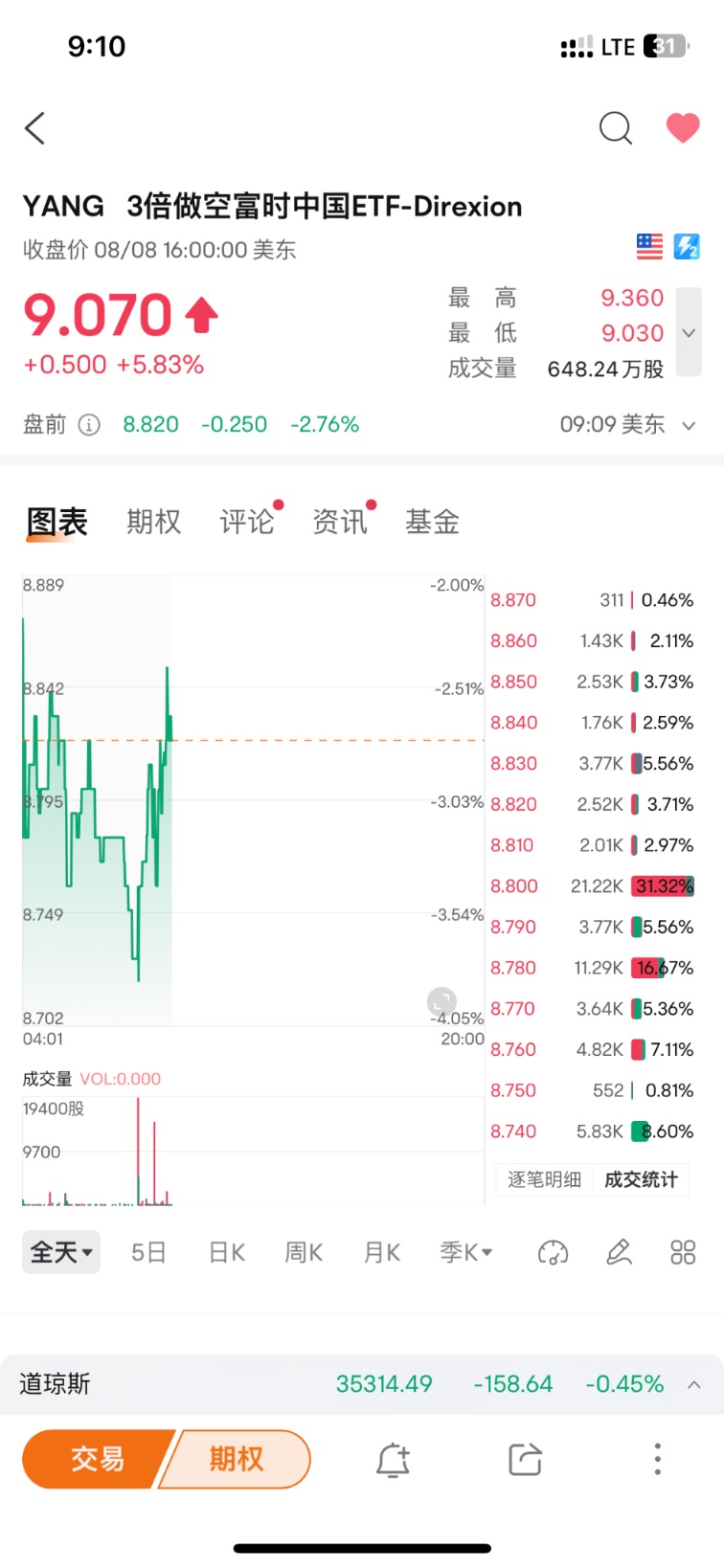
Task: Tap the orange 交易 button
Action: [98, 1459]
